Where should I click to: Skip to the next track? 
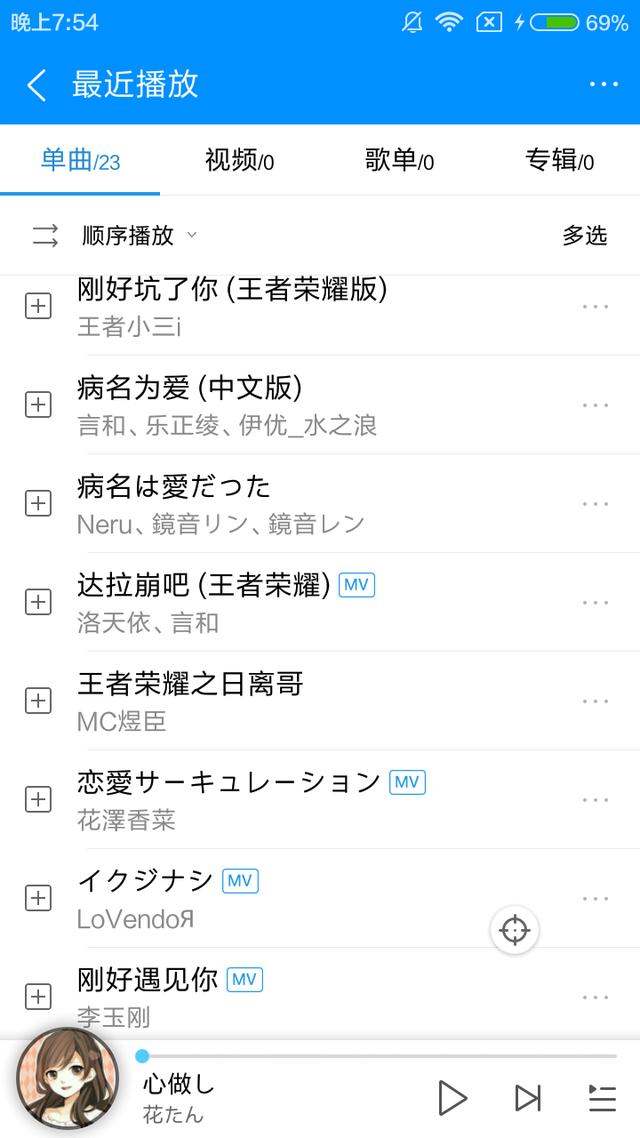(x=528, y=1097)
